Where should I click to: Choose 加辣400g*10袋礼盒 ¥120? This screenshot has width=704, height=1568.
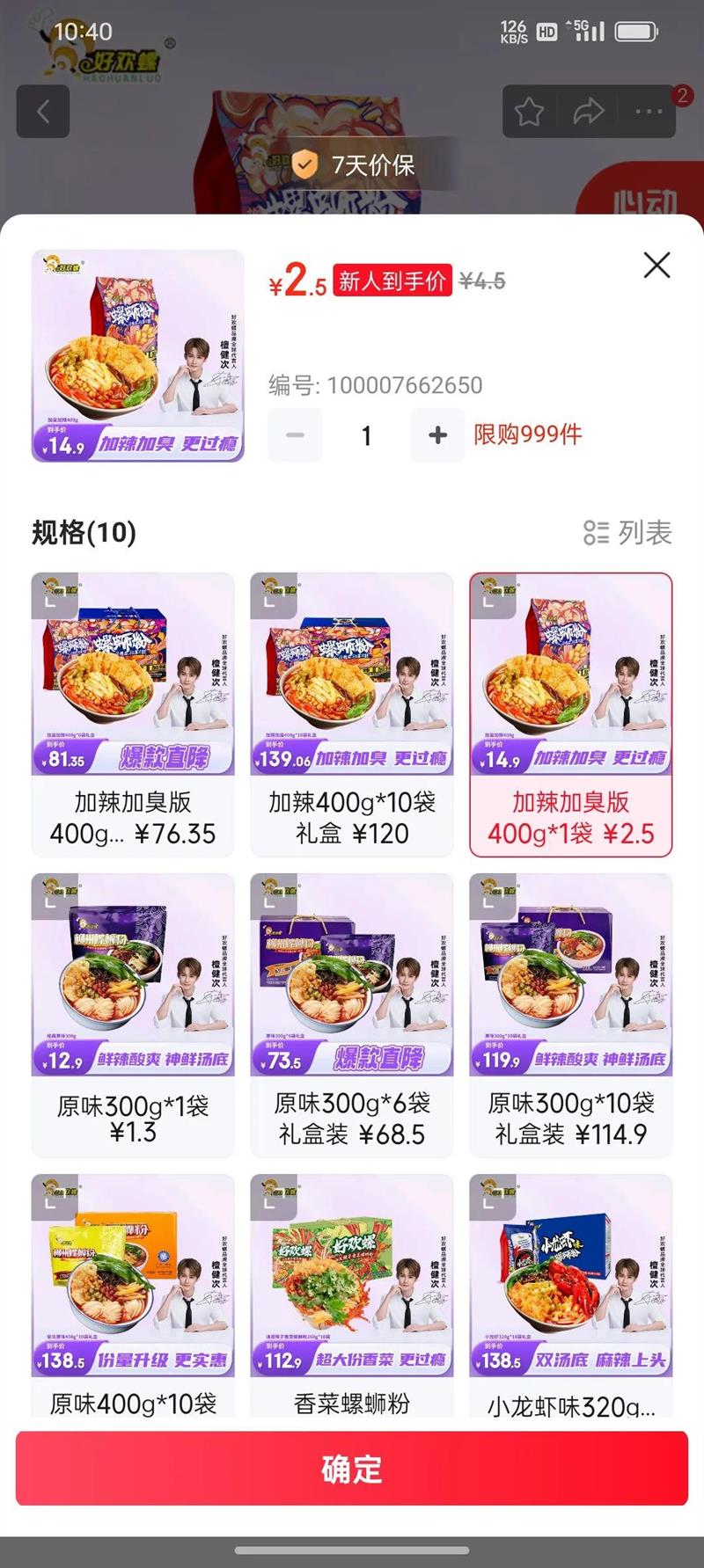point(352,714)
